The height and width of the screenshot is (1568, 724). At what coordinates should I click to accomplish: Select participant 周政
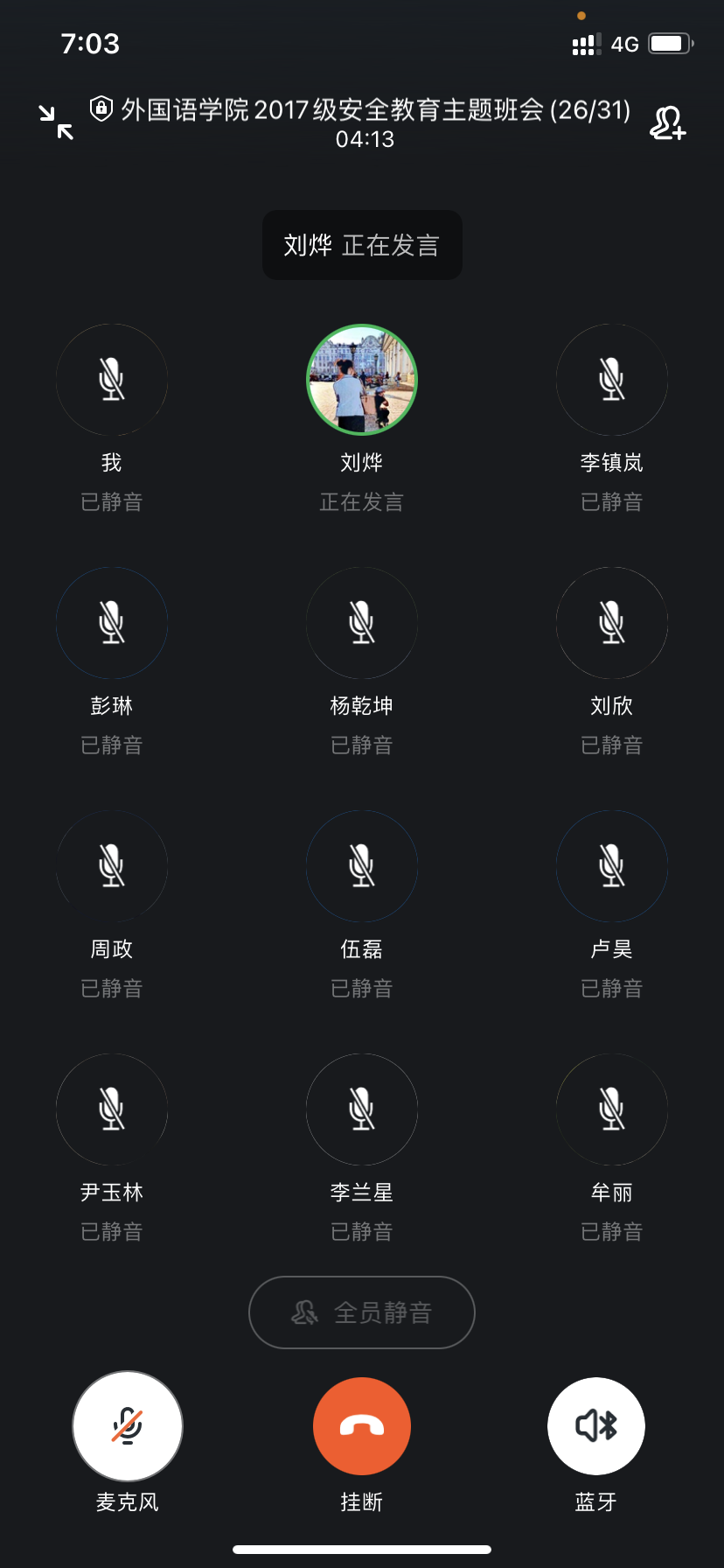112,866
